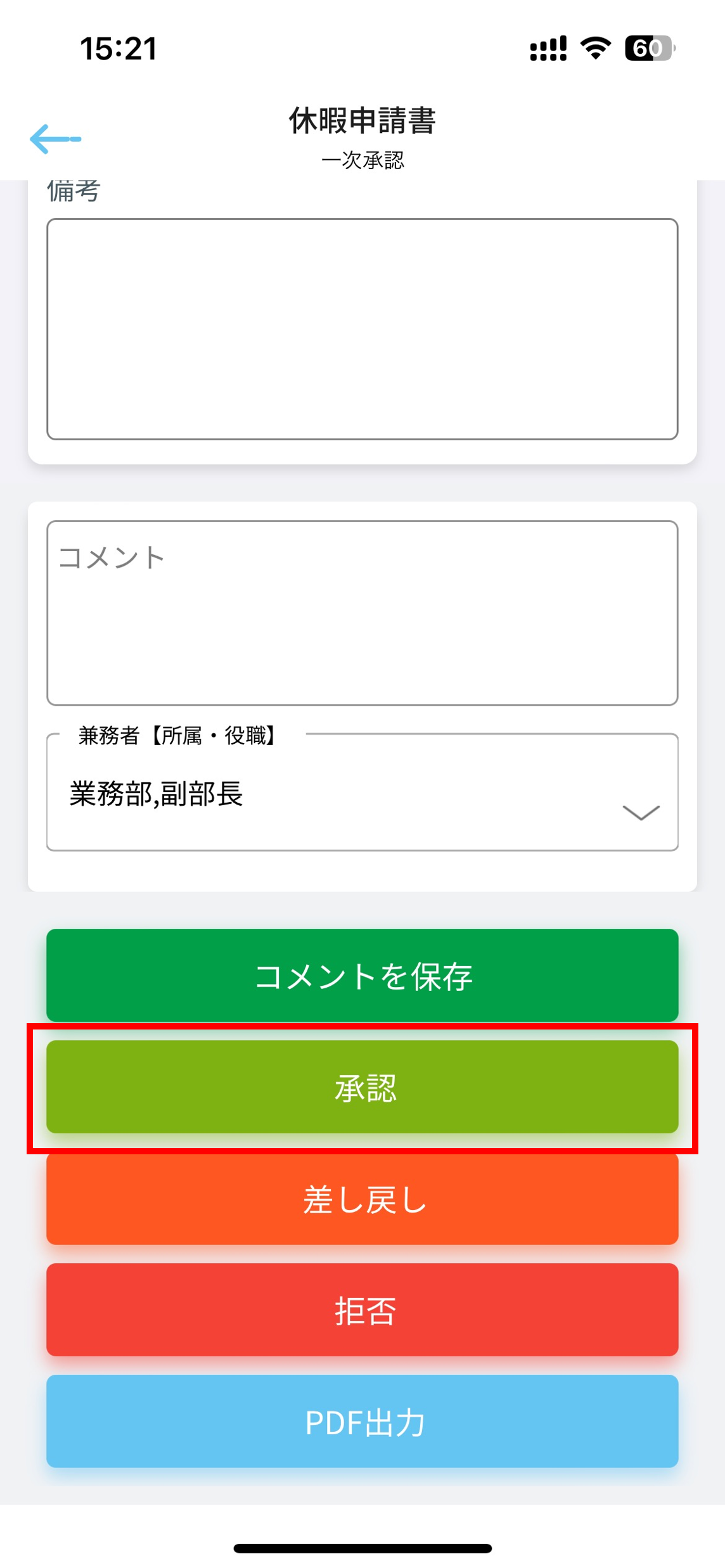Viewport: 725px width, 1568px height.
Task: Save the comment with コメントを保存
Action: (x=362, y=975)
